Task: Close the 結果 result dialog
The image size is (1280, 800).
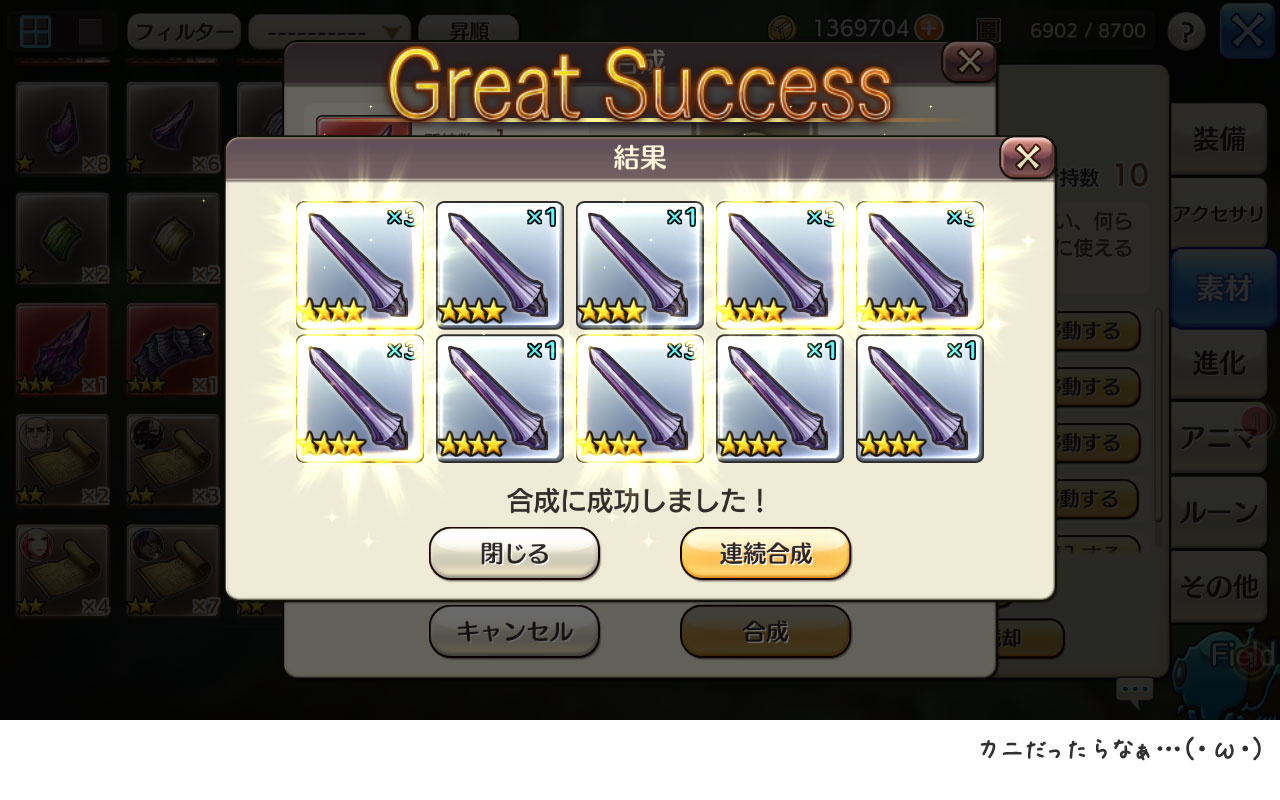Action: coord(1027,157)
